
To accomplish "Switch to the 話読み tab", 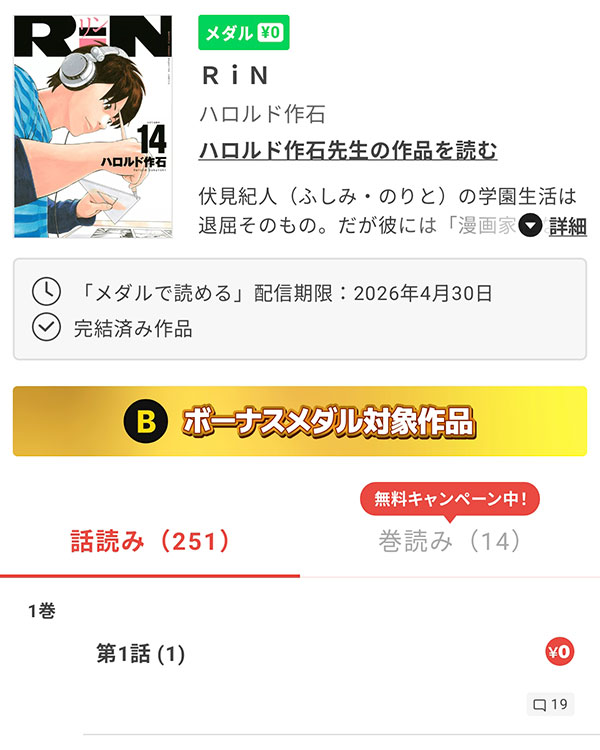I will pos(150,542).
